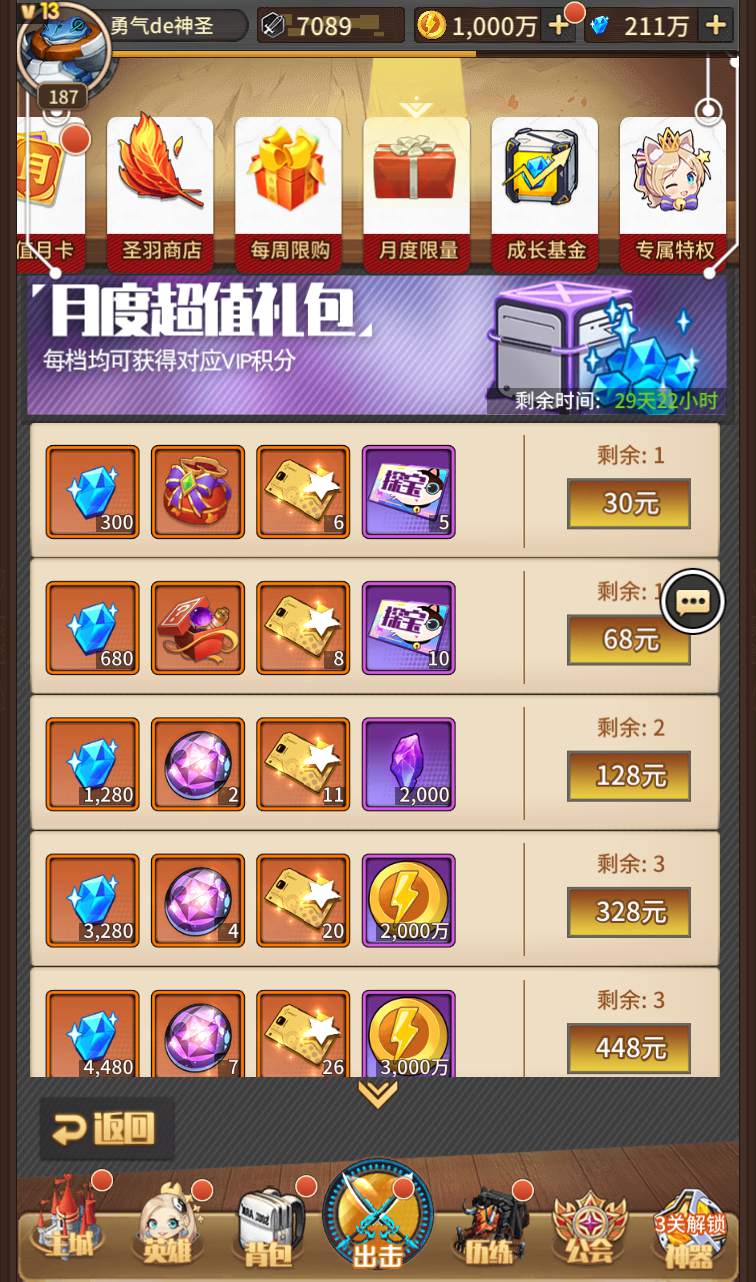Select the 月度限量 tab
The image size is (756, 1282).
pos(416,192)
